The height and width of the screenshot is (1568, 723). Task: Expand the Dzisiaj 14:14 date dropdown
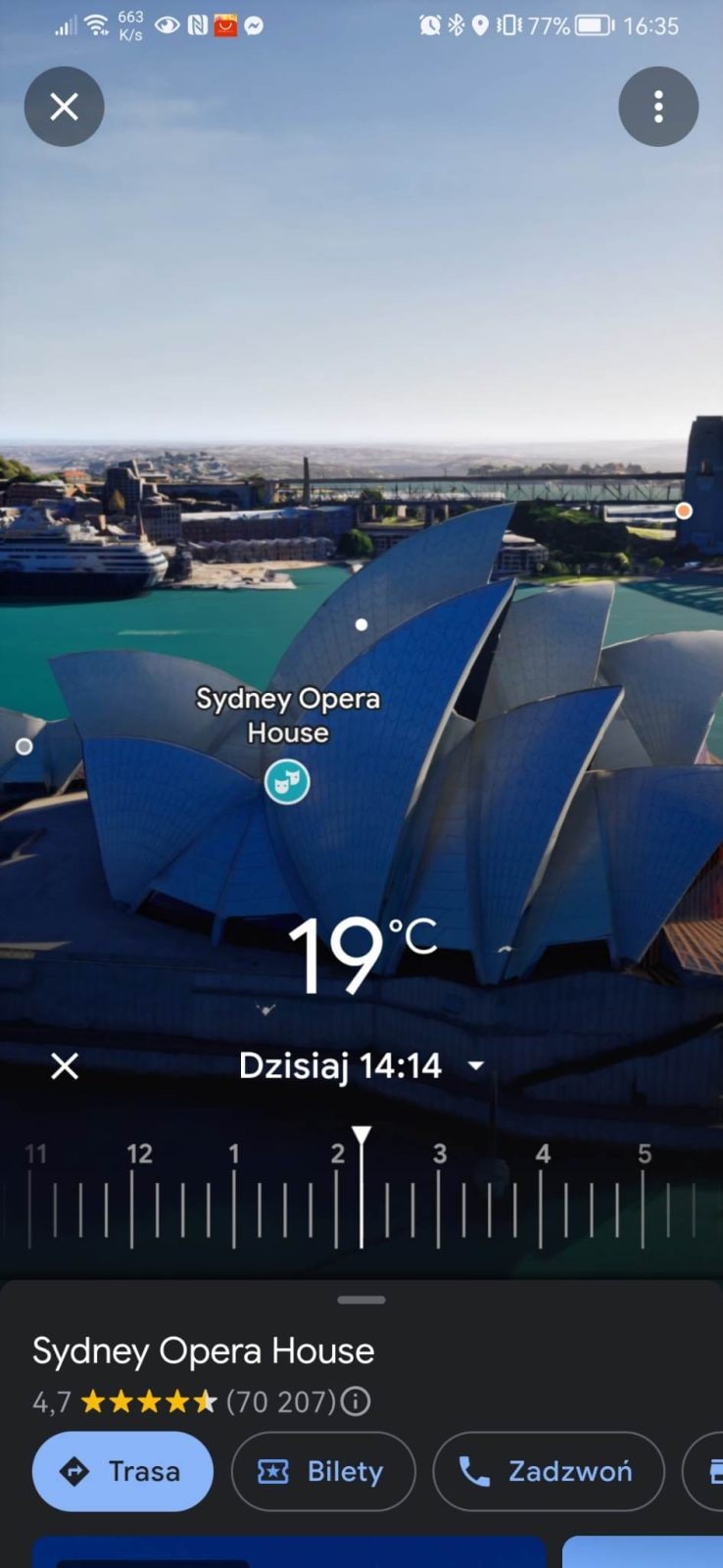(476, 1065)
